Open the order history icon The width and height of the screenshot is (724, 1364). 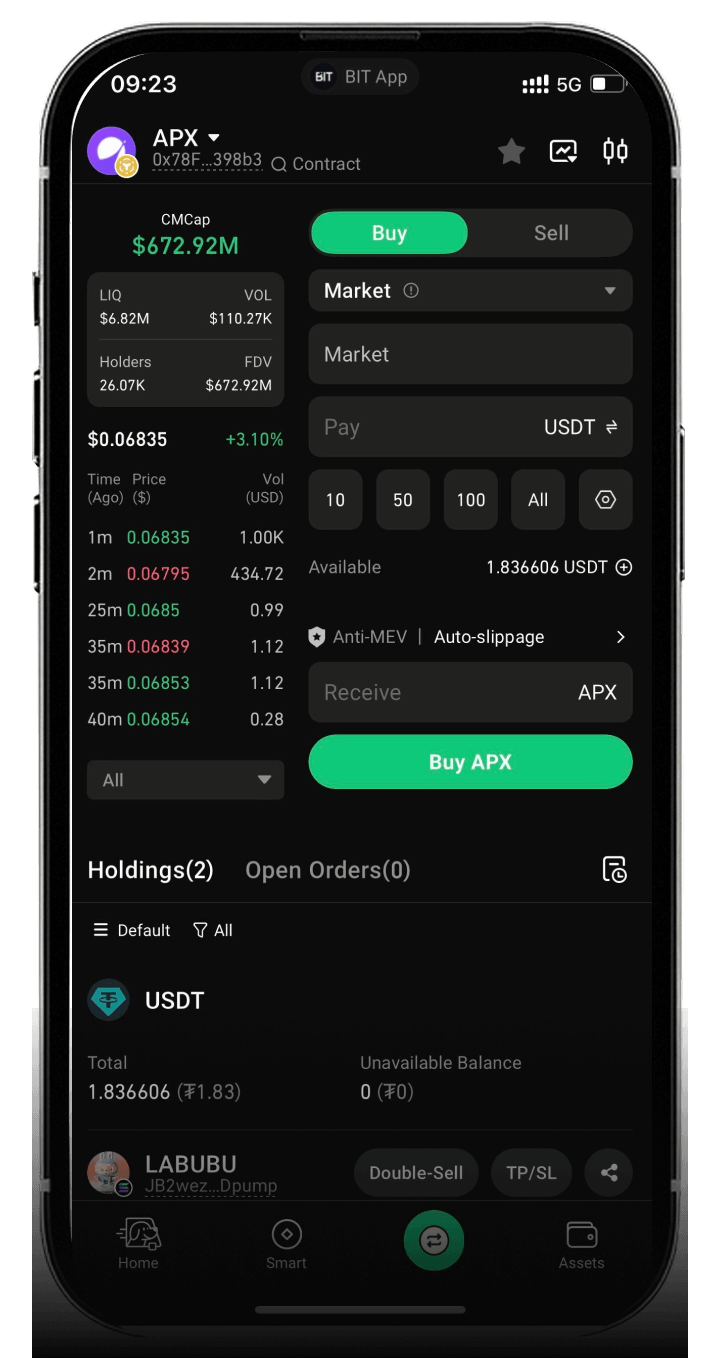[x=614, y=870]
